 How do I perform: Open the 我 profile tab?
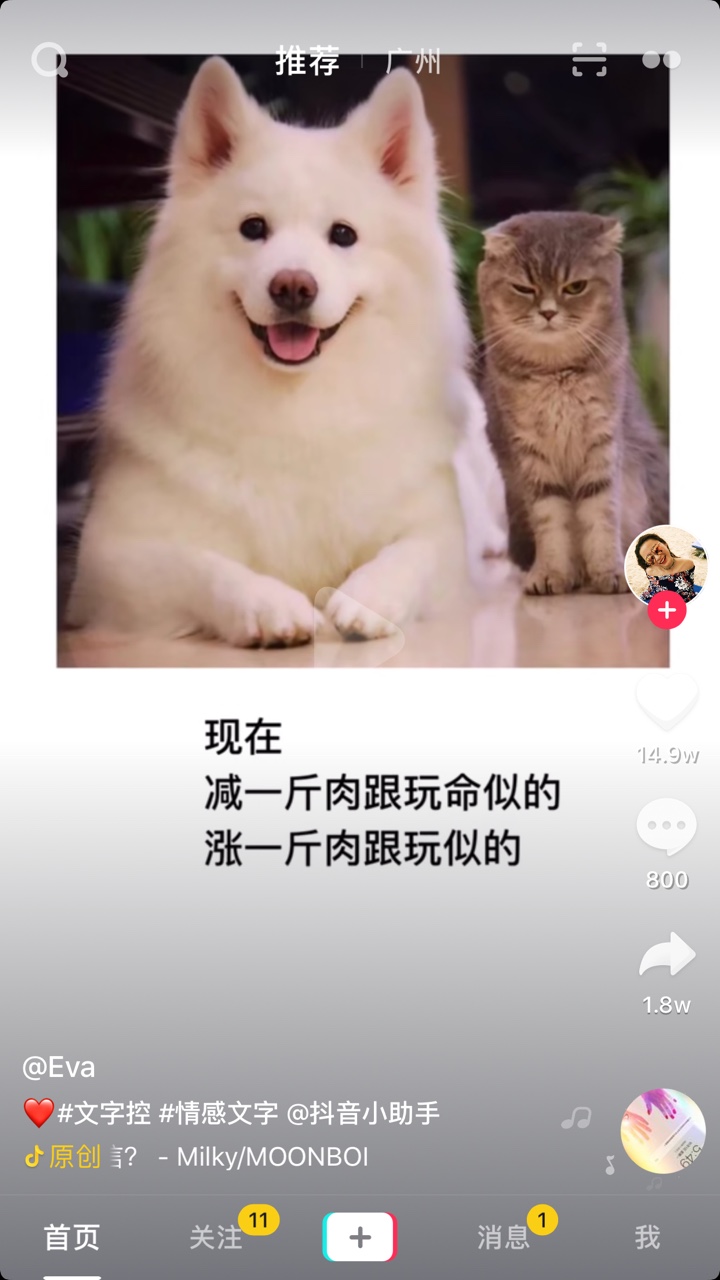point(648,1237)
